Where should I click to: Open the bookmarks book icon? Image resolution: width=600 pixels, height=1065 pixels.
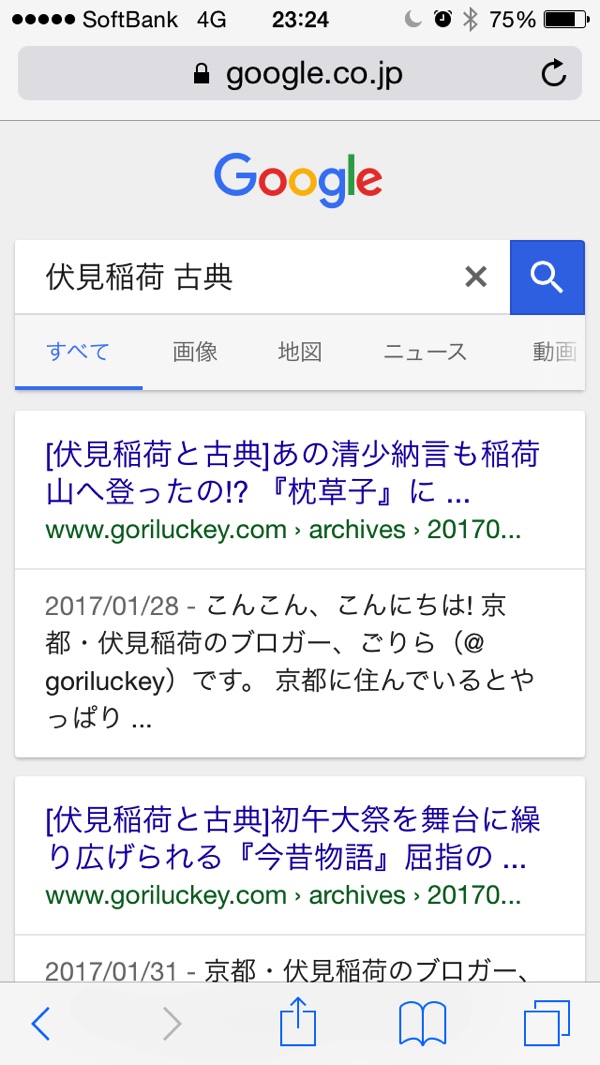pyautogui.click(x=422, y=1024)
